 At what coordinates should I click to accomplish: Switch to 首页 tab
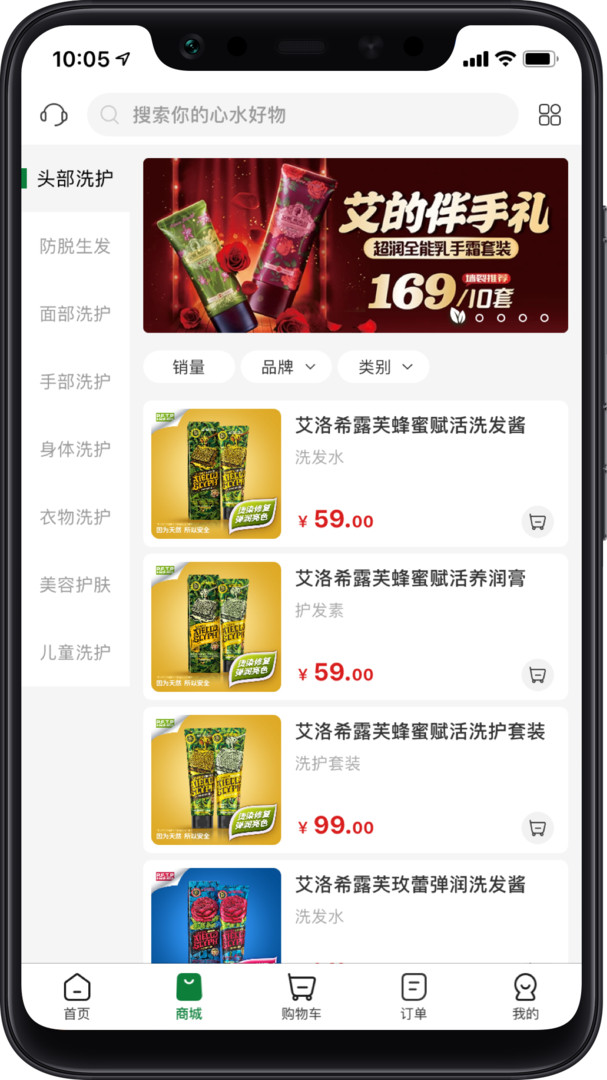click(x=77, y=997)
